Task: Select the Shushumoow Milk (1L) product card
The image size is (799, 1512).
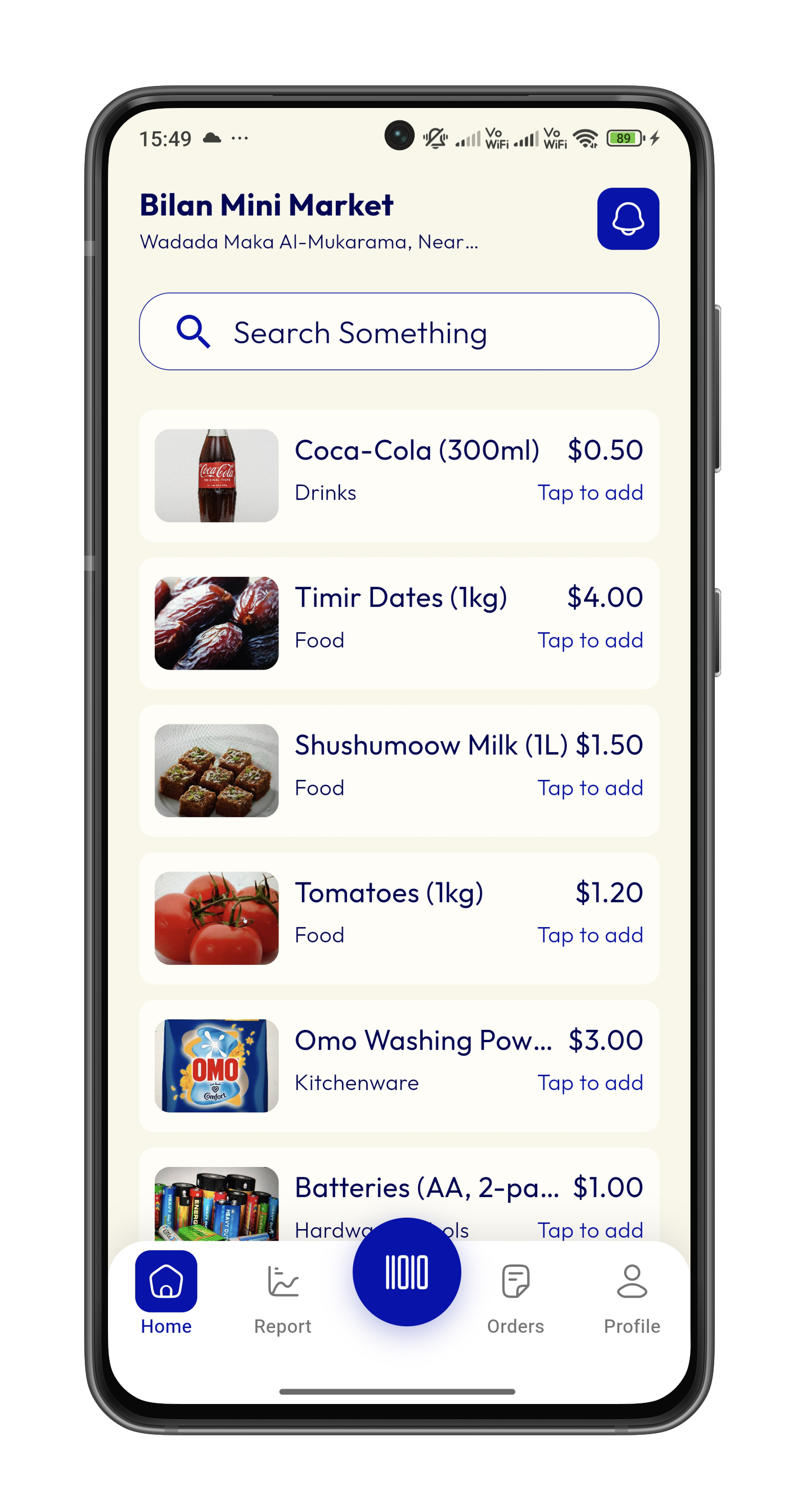Action: pyautogui.click(x=399, y=770)
